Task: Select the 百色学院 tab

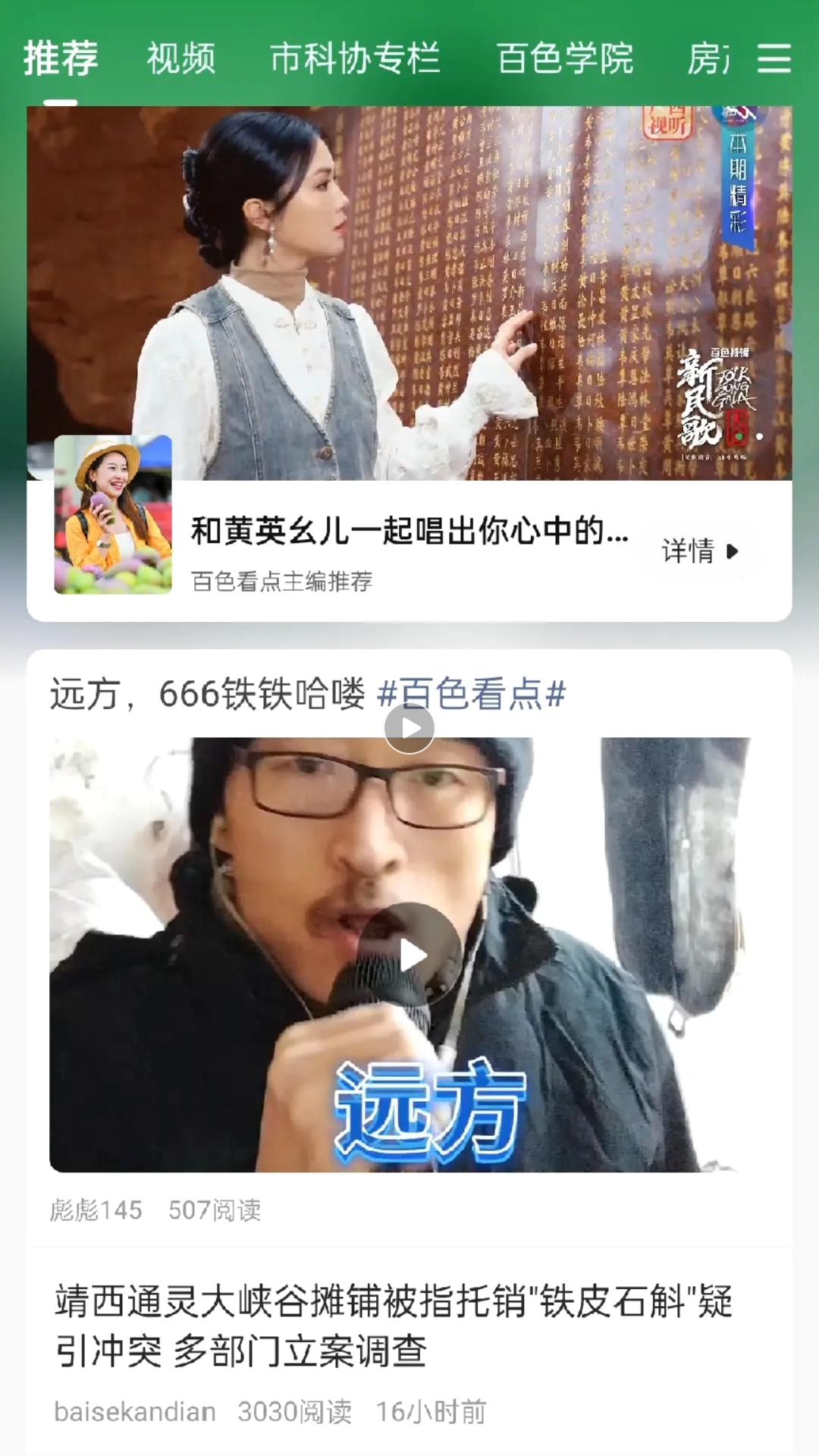Action: point(565,58)
